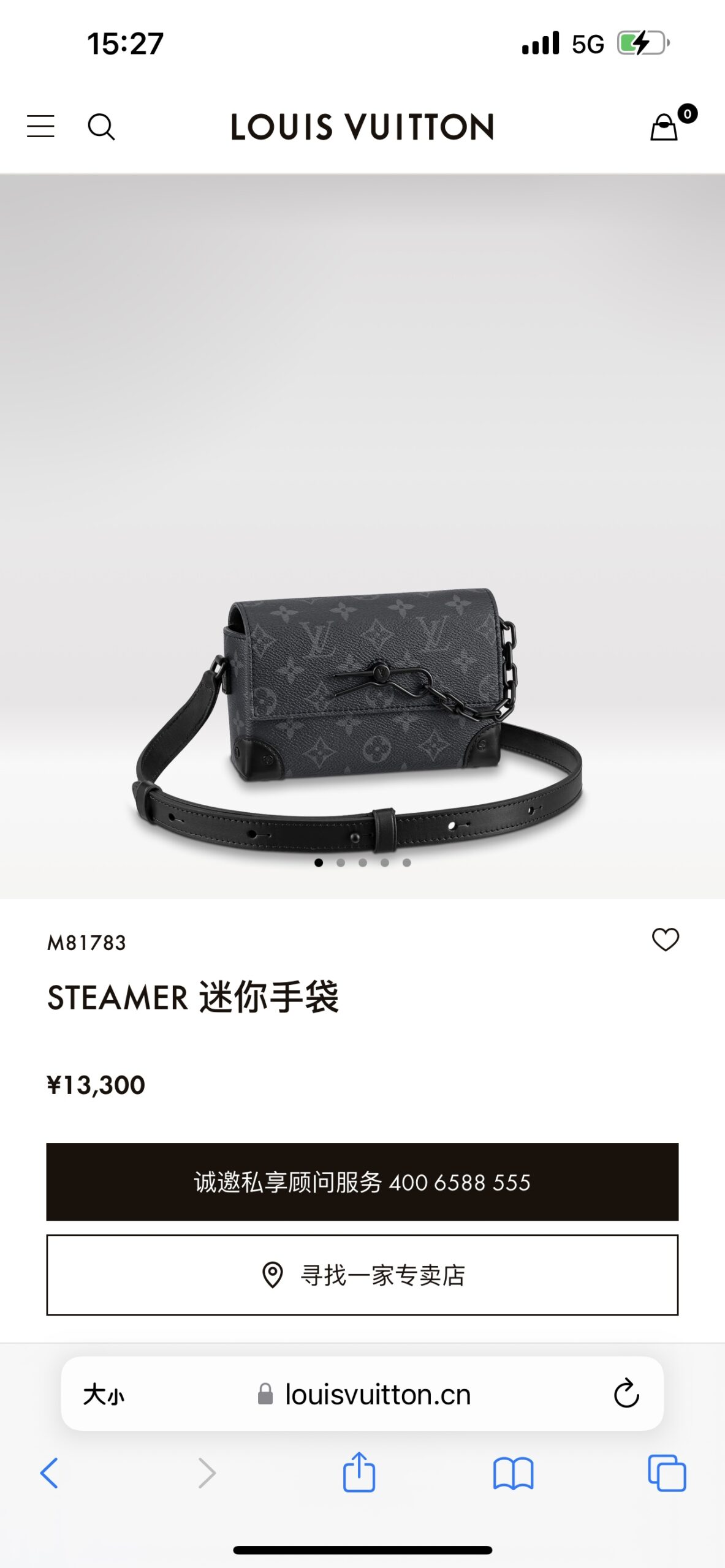Viewport: 725px width, 1568px height.
Task: Open the hamburger menu
Action: click(40, 126)
